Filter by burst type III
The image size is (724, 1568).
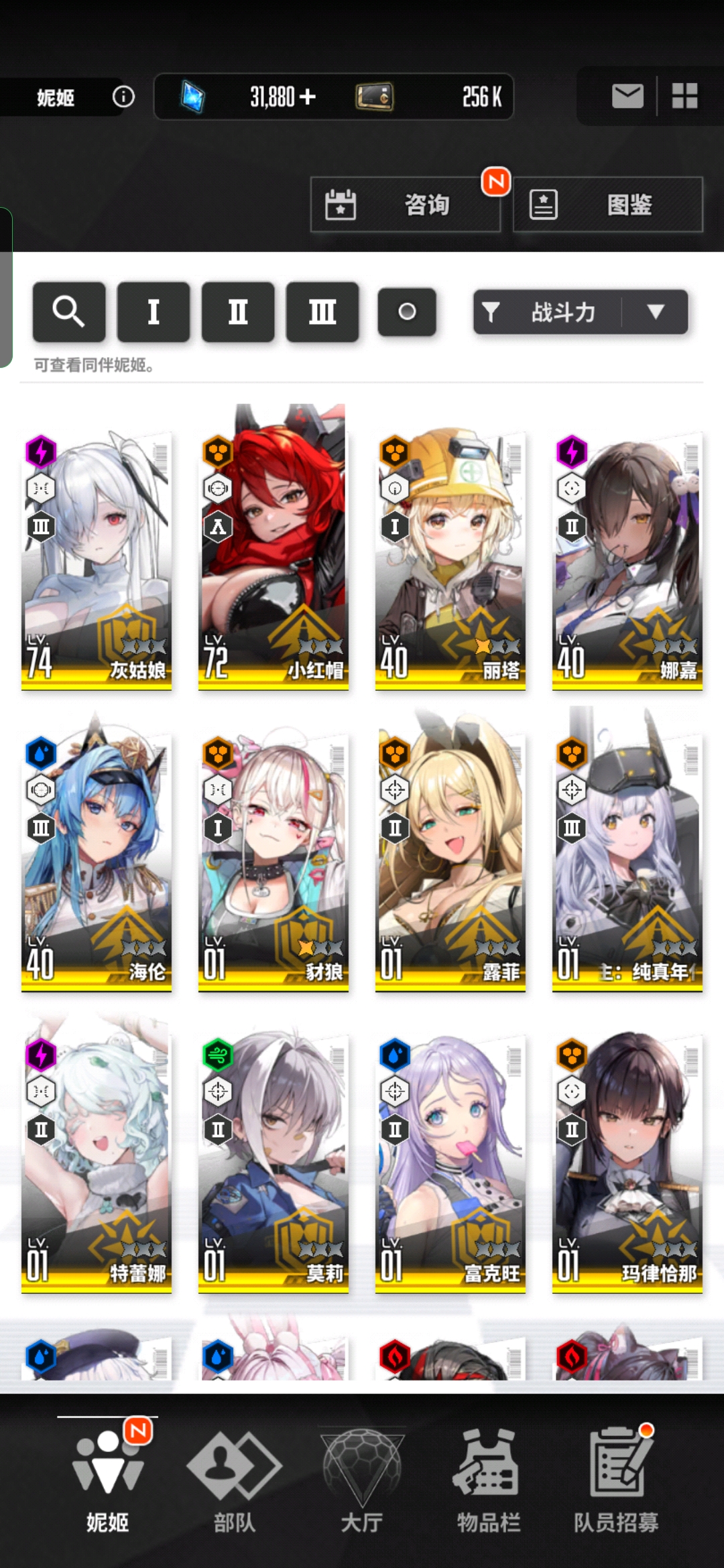coord(322,312)
